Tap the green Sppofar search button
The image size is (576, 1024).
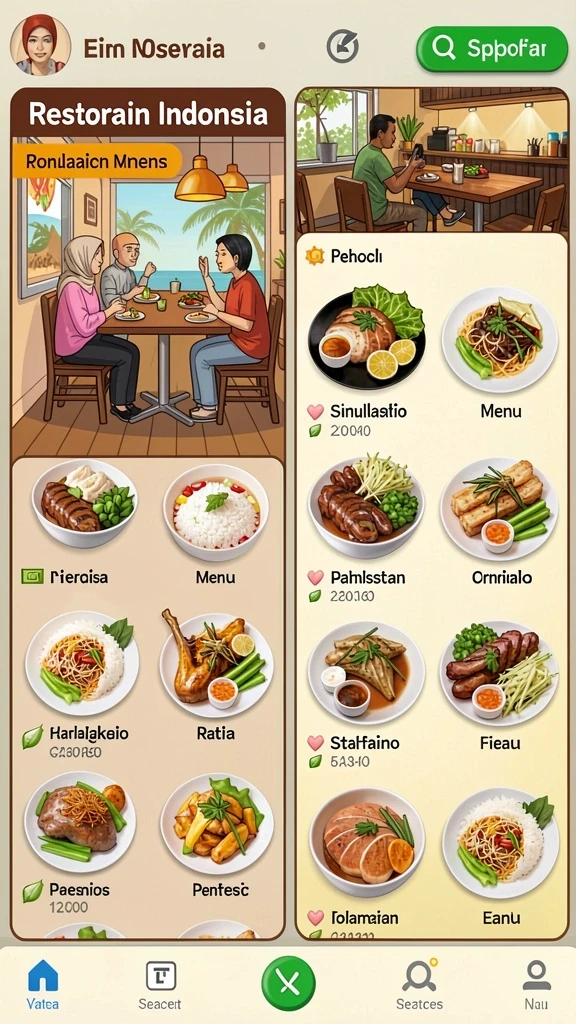[492, 48]
